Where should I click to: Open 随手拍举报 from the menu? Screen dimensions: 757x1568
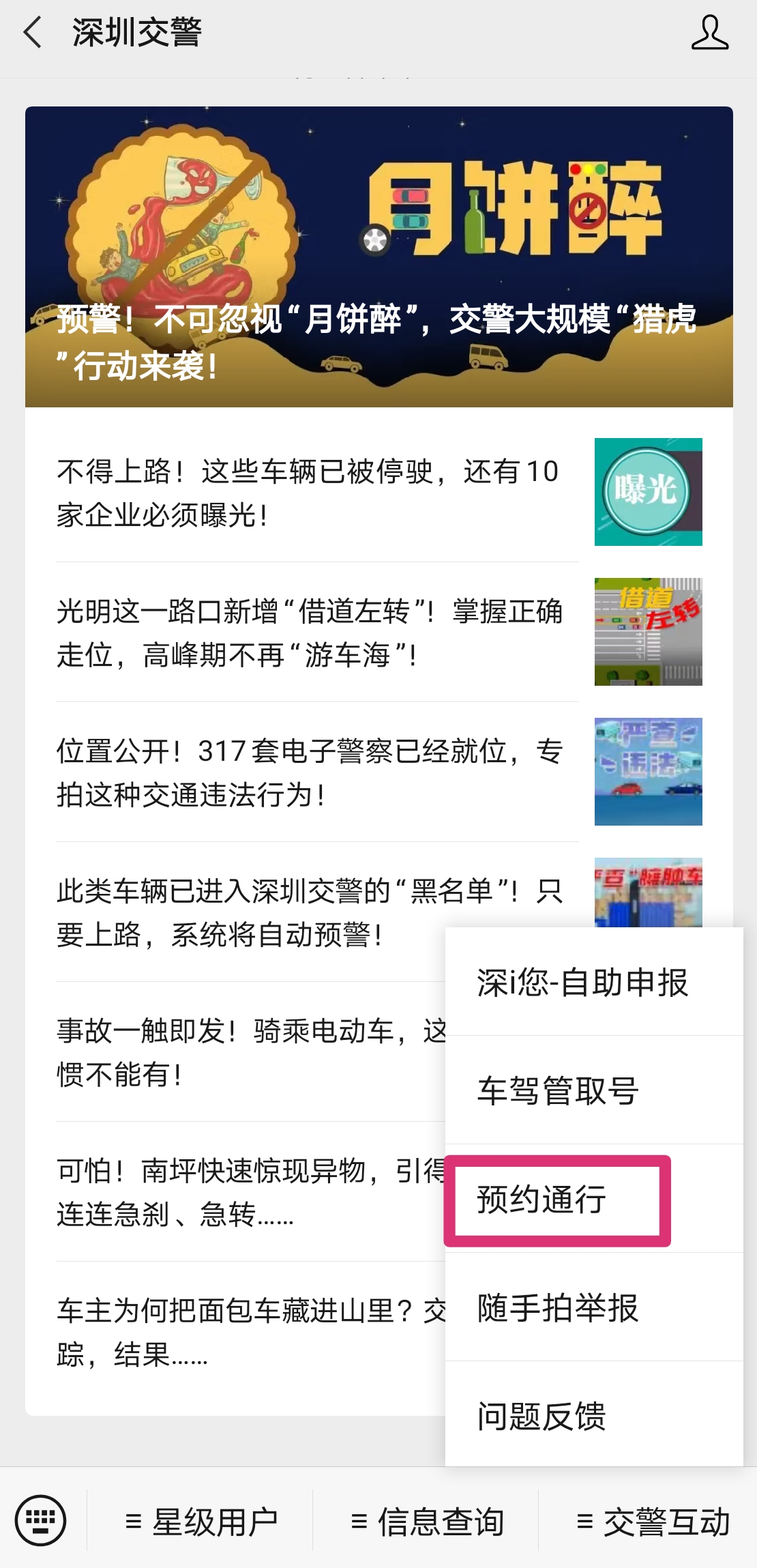click(558, 1307)
